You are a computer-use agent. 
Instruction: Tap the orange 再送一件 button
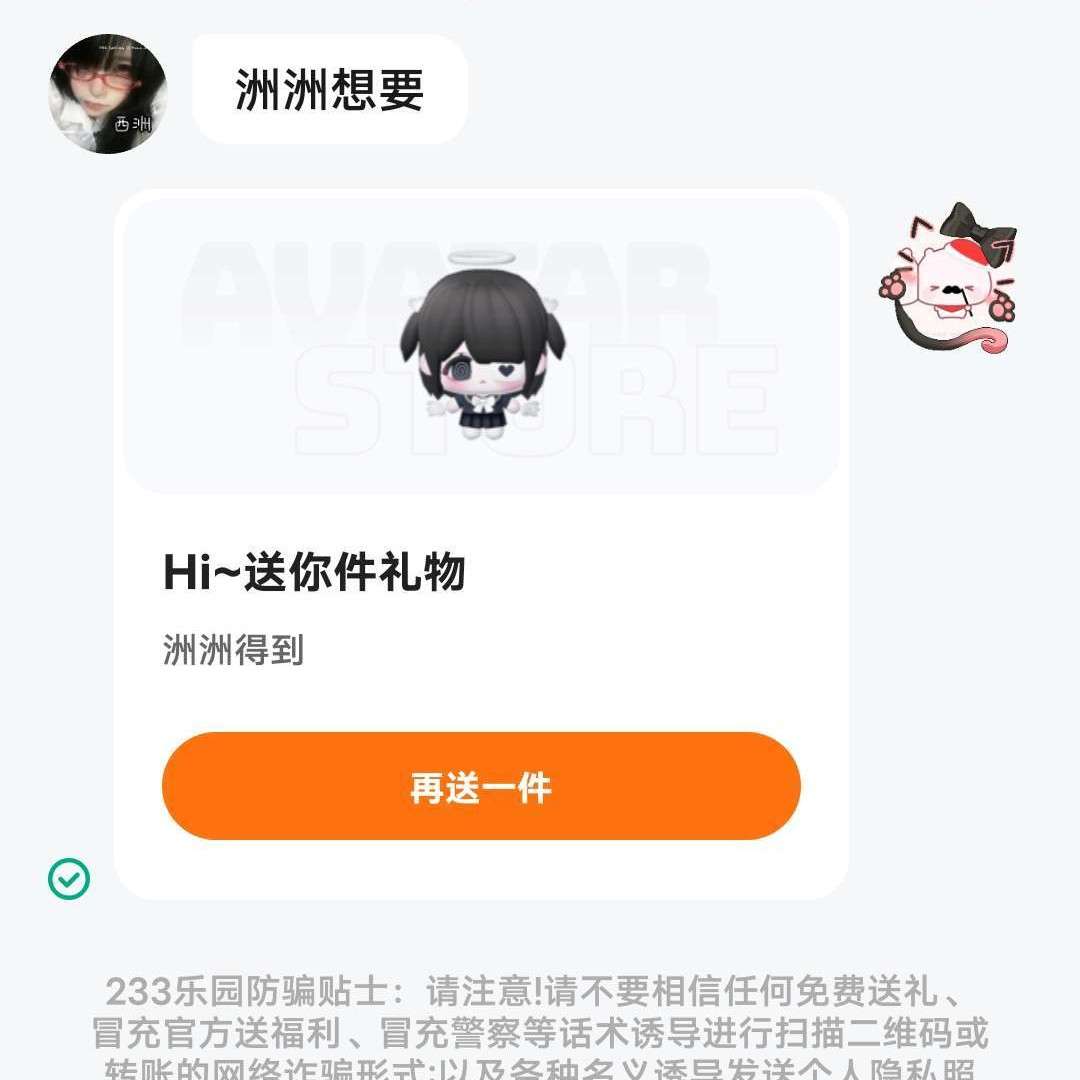(x=481, y=786)
